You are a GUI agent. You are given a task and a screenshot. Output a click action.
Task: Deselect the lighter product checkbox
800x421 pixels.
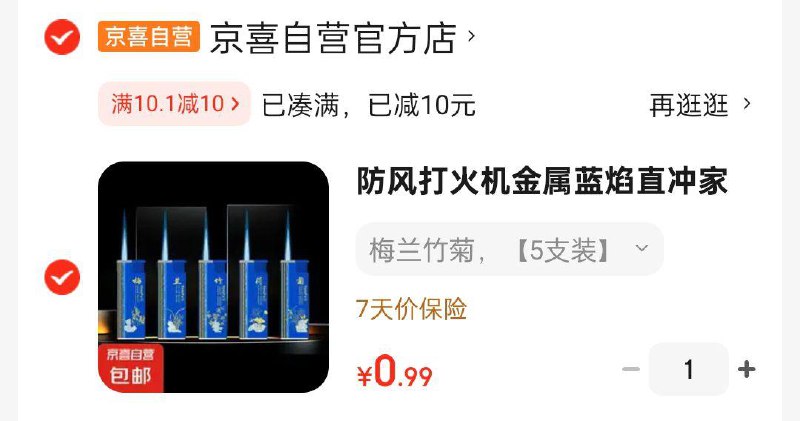point(62,277)
